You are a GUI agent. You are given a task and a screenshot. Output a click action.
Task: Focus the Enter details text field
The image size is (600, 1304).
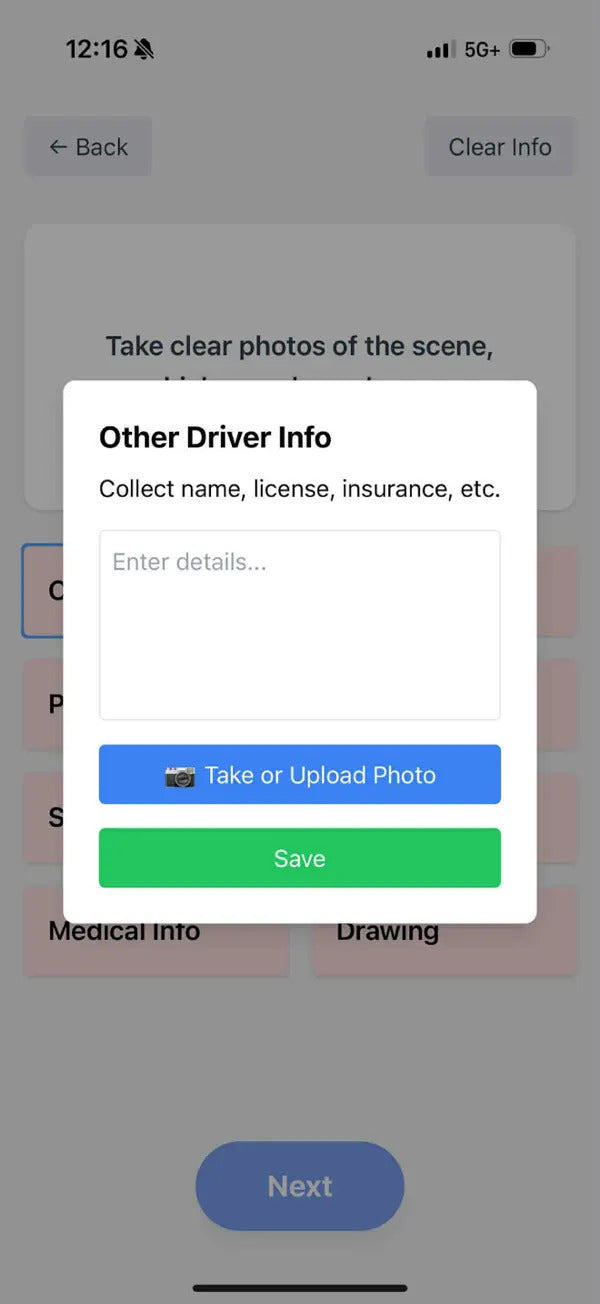coord(299,624)
